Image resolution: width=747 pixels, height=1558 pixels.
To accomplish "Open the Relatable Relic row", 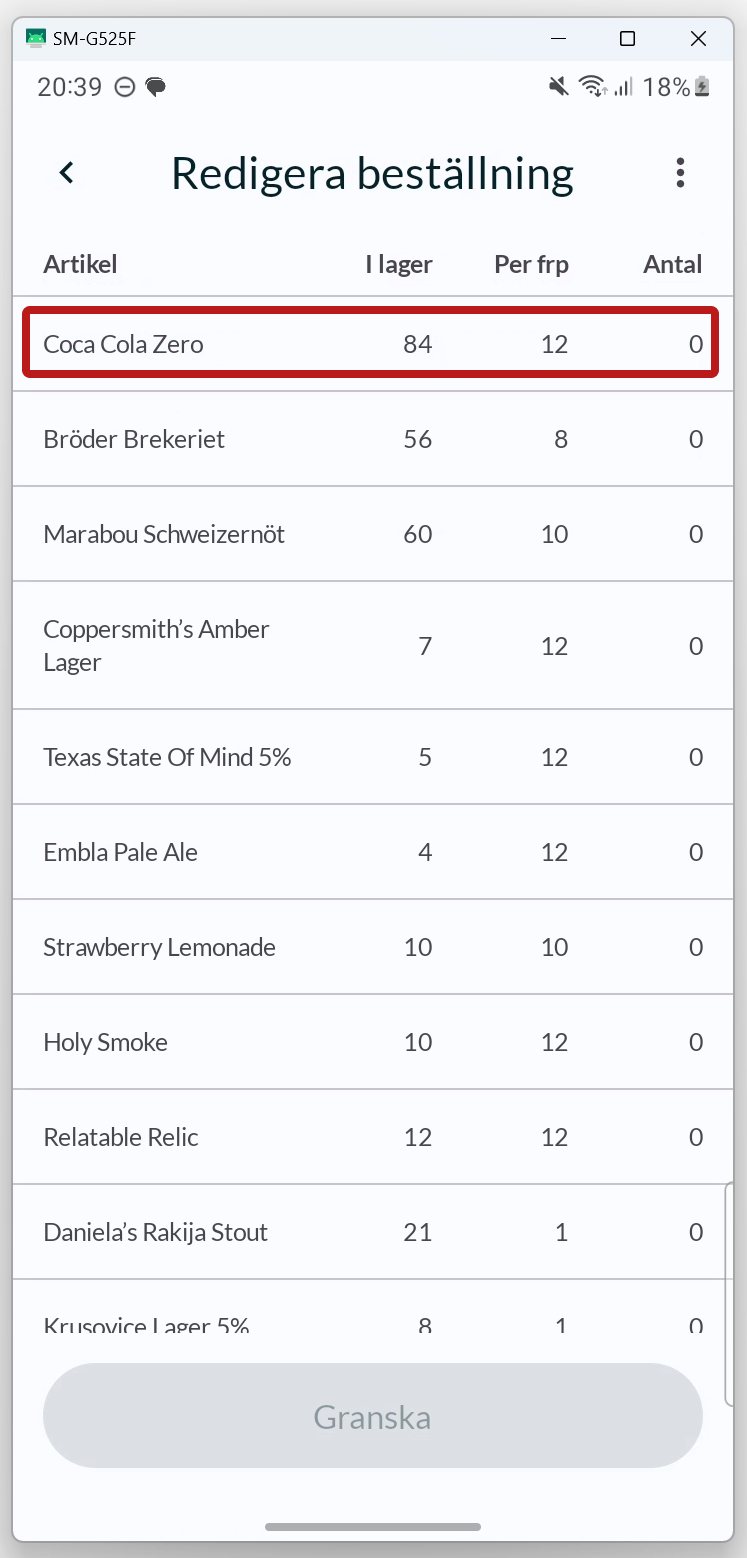I will 372,1137.
